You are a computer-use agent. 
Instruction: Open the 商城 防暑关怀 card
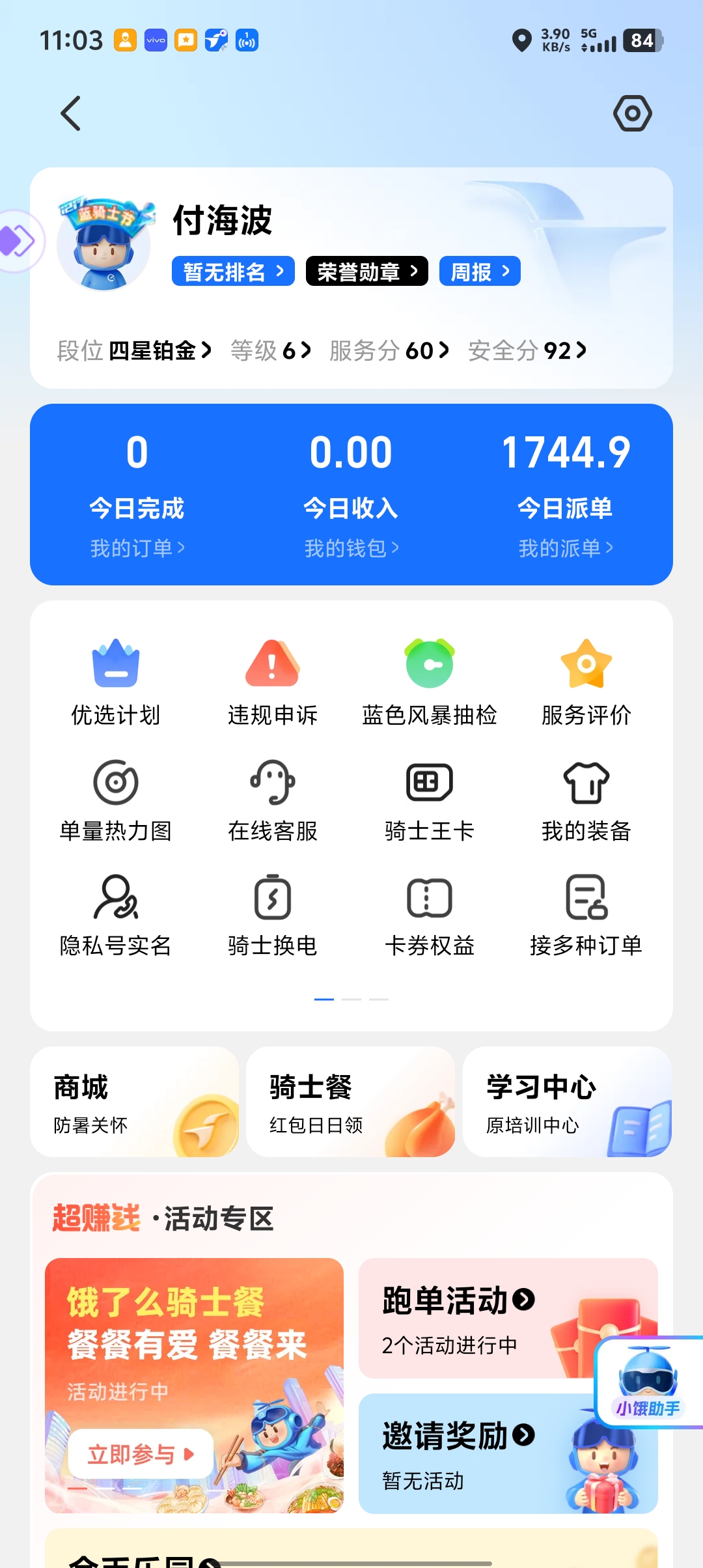click(135, 1102)
